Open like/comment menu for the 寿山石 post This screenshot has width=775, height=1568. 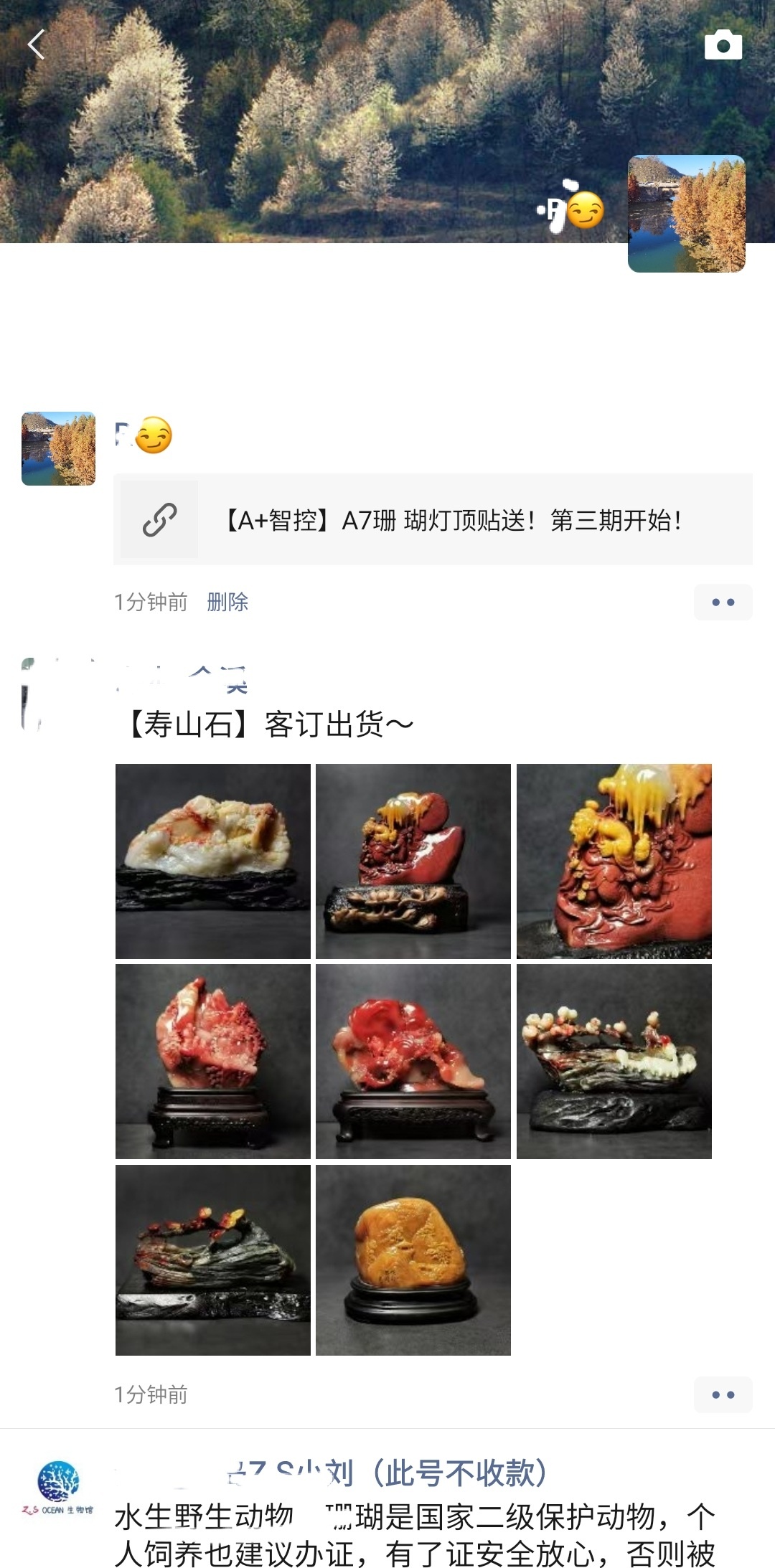pos(723,1394)
